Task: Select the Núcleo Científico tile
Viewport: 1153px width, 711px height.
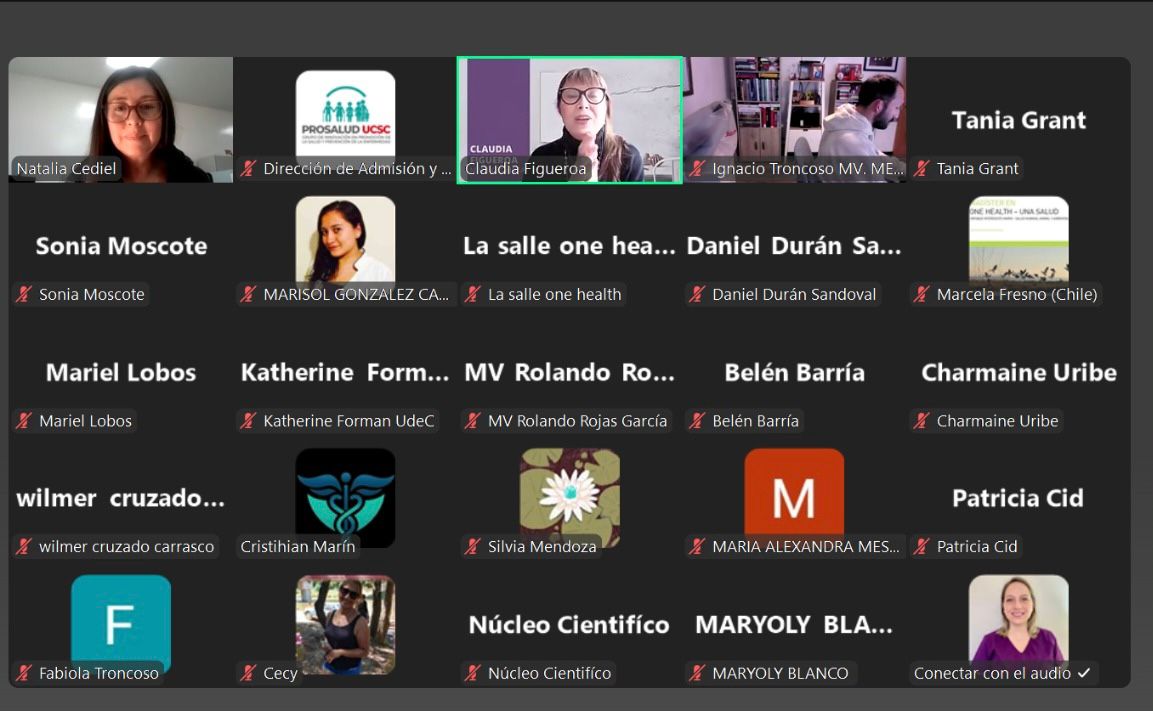Action: [x=569, y=625]
